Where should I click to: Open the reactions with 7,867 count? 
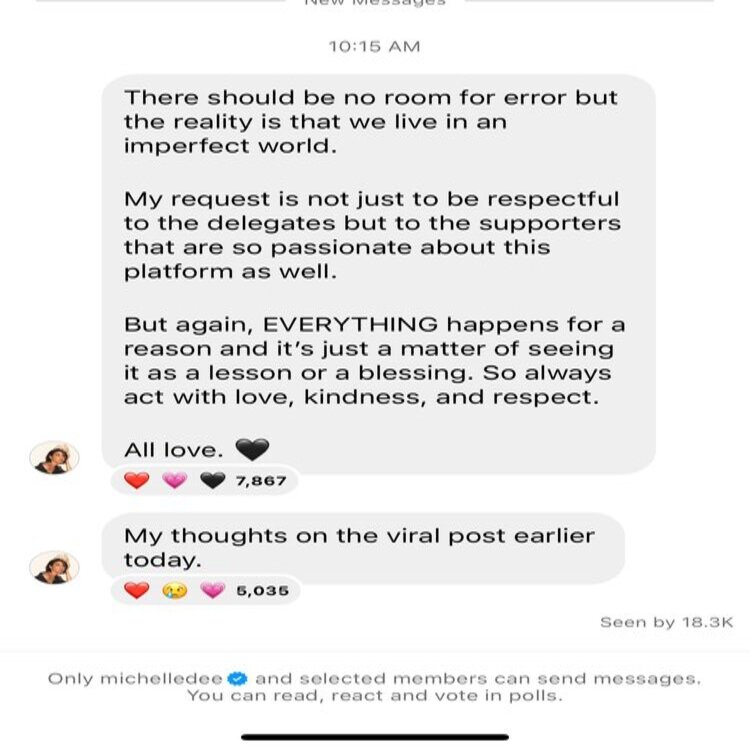pos(205,481)
